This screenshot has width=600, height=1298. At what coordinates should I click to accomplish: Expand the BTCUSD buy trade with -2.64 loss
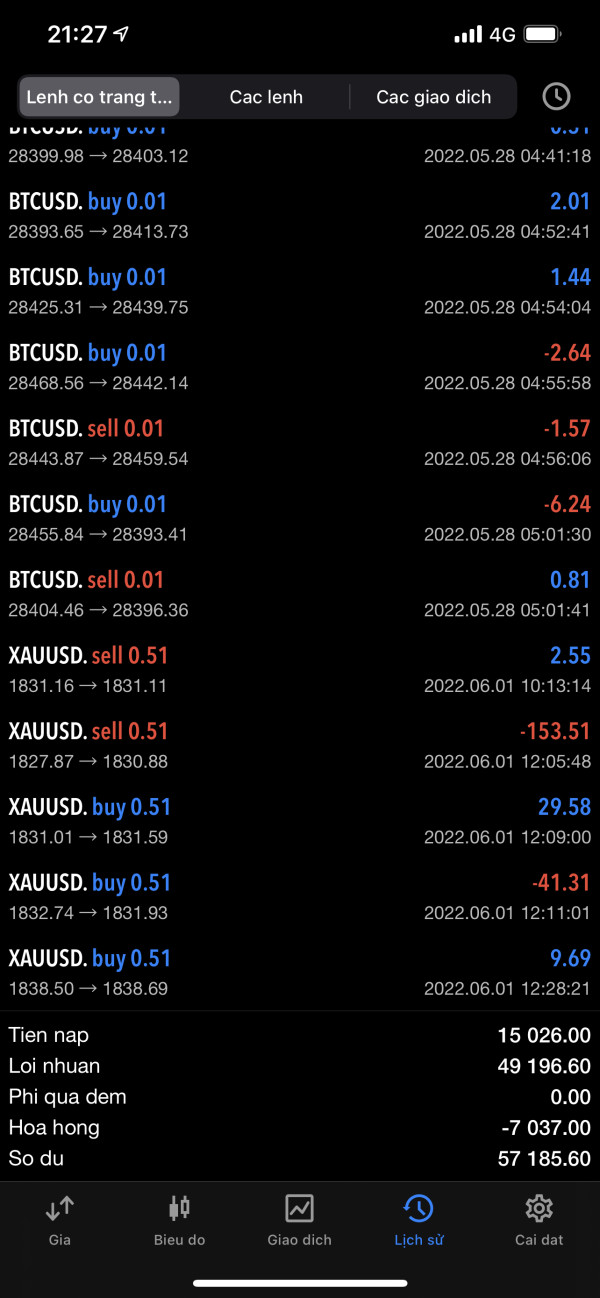tap(300, 367)
